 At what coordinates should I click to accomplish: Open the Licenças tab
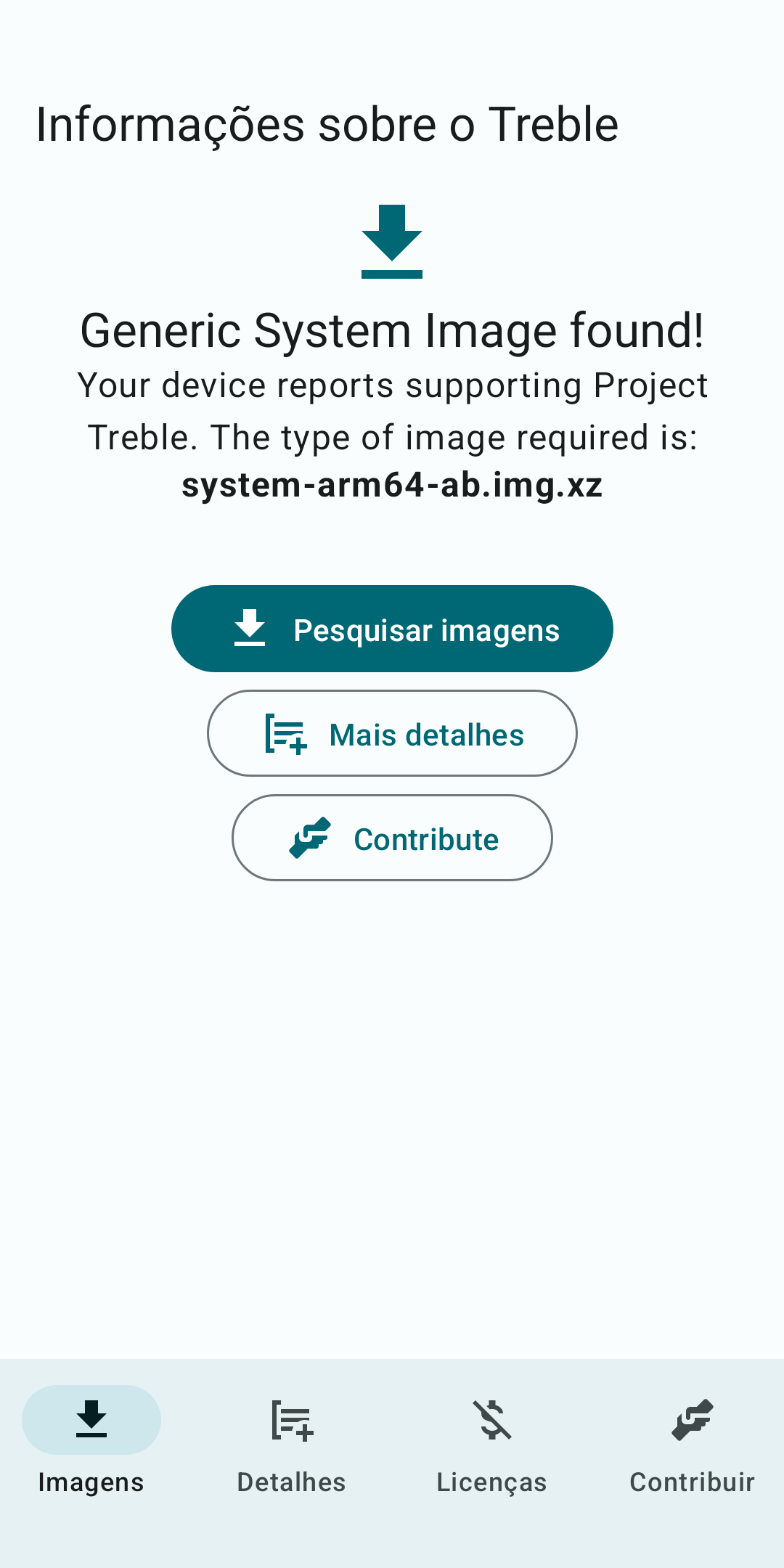point(492,1439)
